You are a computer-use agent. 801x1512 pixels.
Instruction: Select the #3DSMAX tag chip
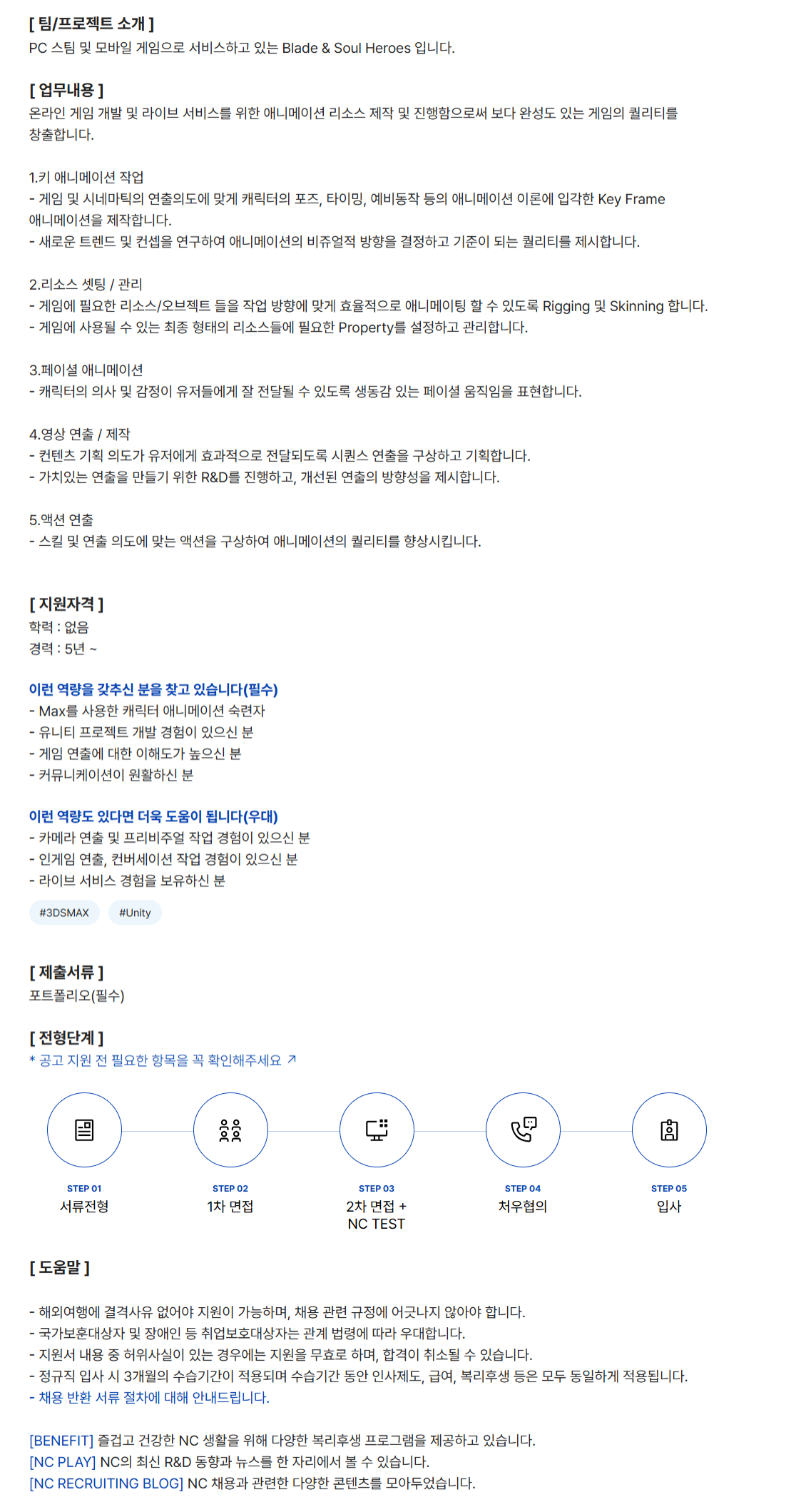tap(64, 913)
